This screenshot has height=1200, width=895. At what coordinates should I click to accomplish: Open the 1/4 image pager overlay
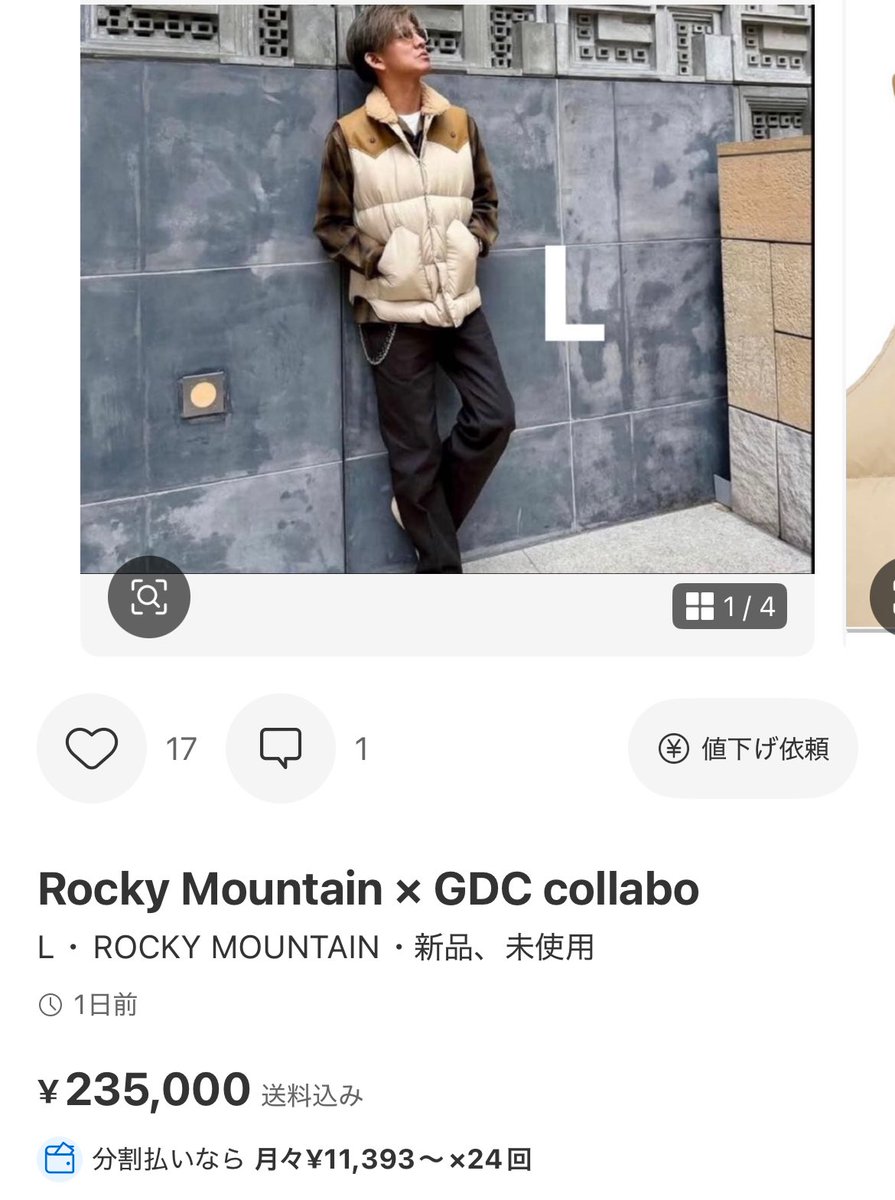click(731, 605)
